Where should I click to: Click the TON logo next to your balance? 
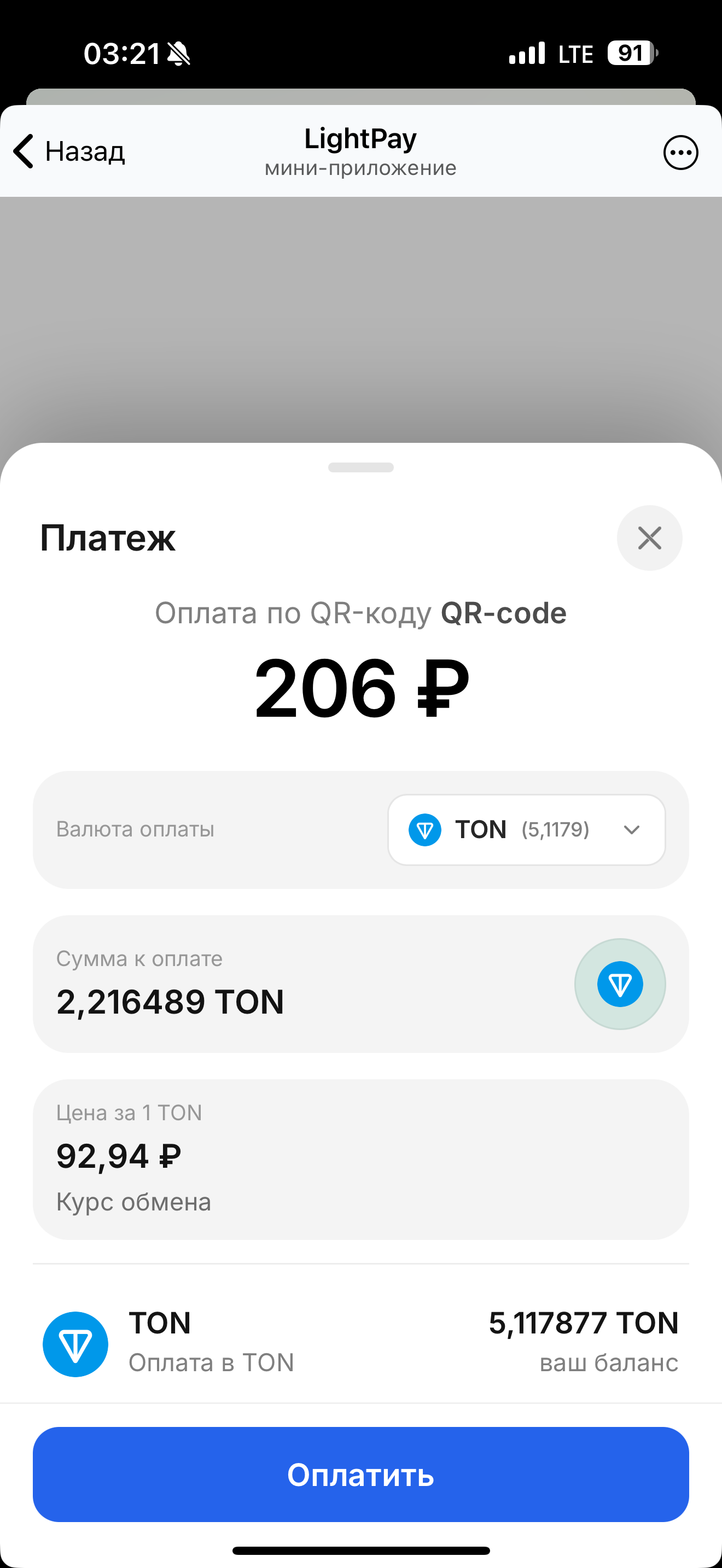click(75, 1344)
